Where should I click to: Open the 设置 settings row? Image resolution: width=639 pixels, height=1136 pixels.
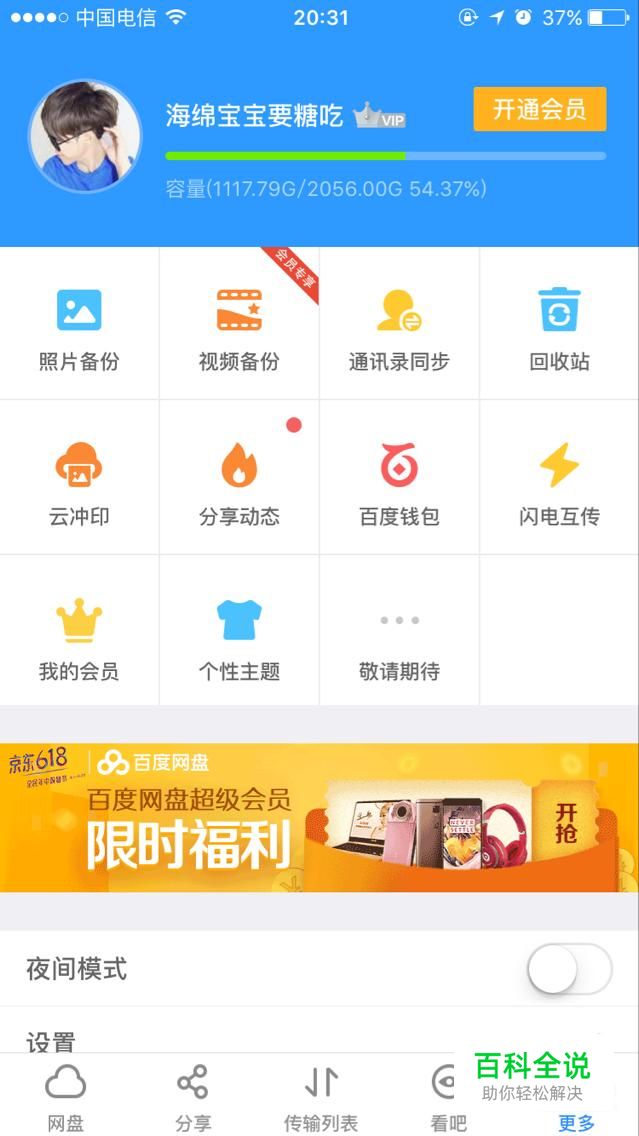point(200,1040)
